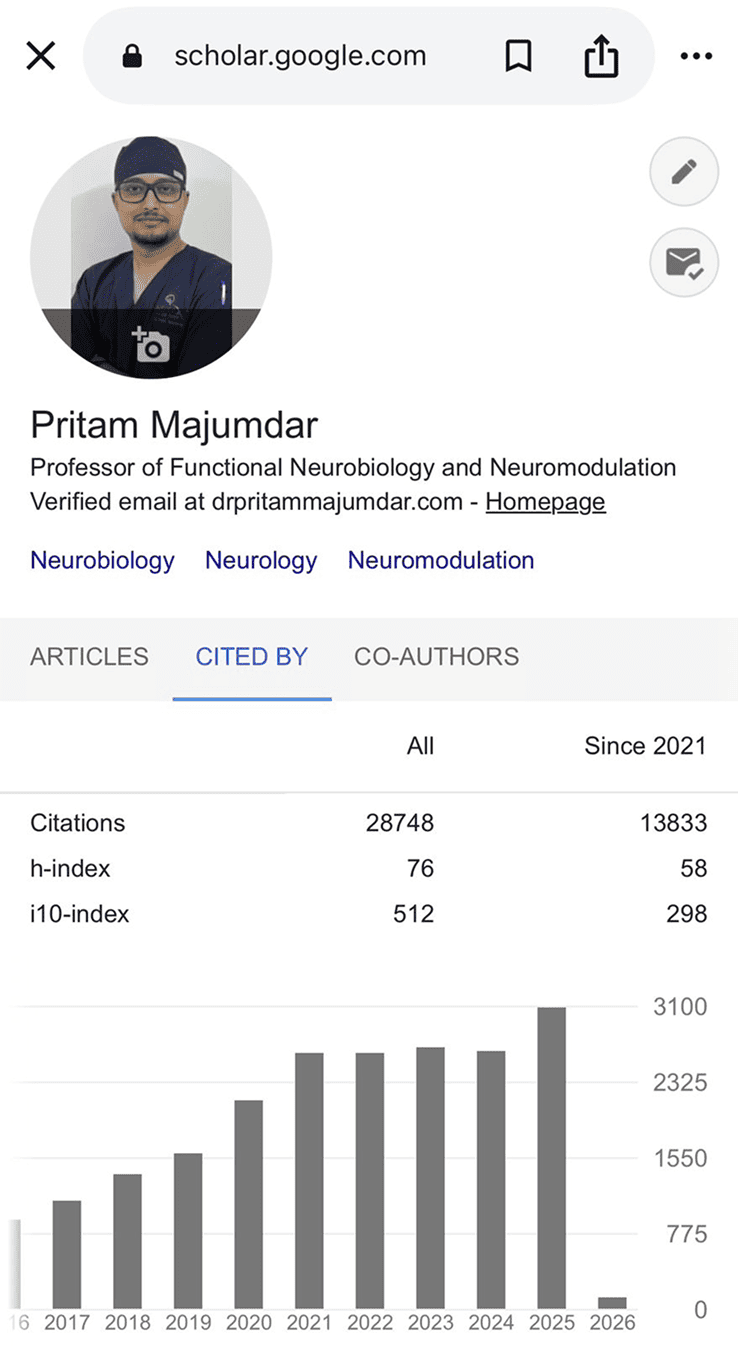738x1346 pixels.
Task: Open the share sheet icon
Action: (x=601, y=56)
